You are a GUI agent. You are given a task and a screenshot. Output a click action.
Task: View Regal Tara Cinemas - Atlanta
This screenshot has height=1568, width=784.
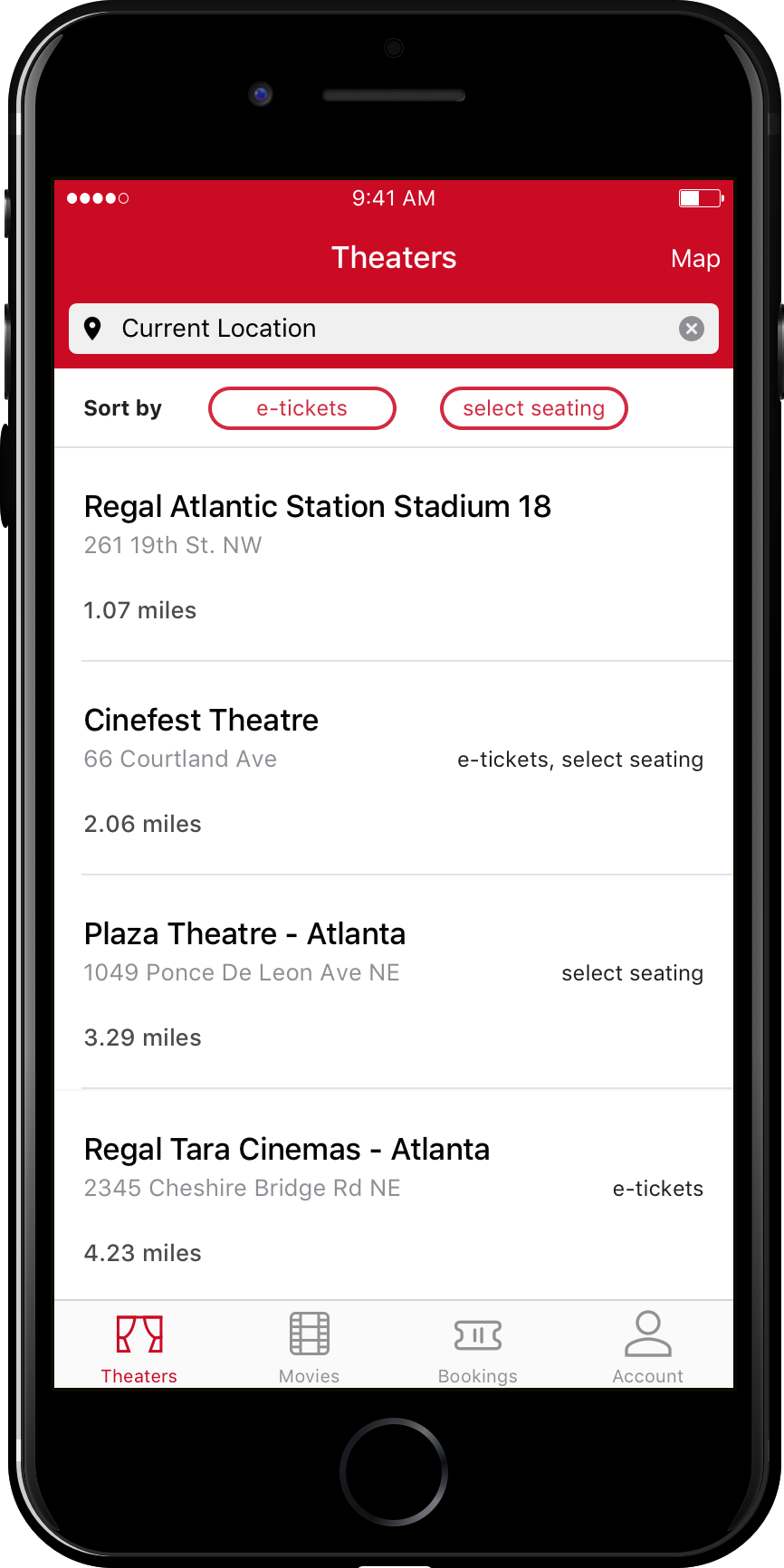286,1150
